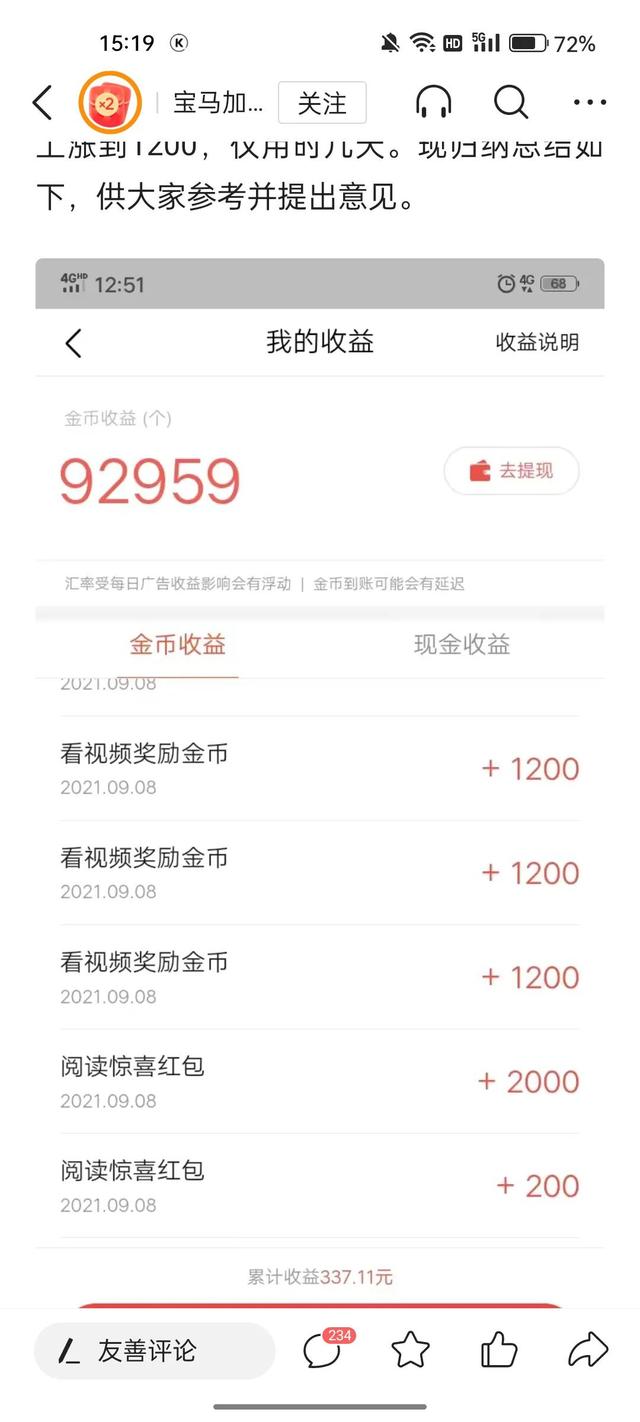Screen dimensions: 640x1422
Task: Follow the author with 关注 button
Action: click(x=322, y=103)
